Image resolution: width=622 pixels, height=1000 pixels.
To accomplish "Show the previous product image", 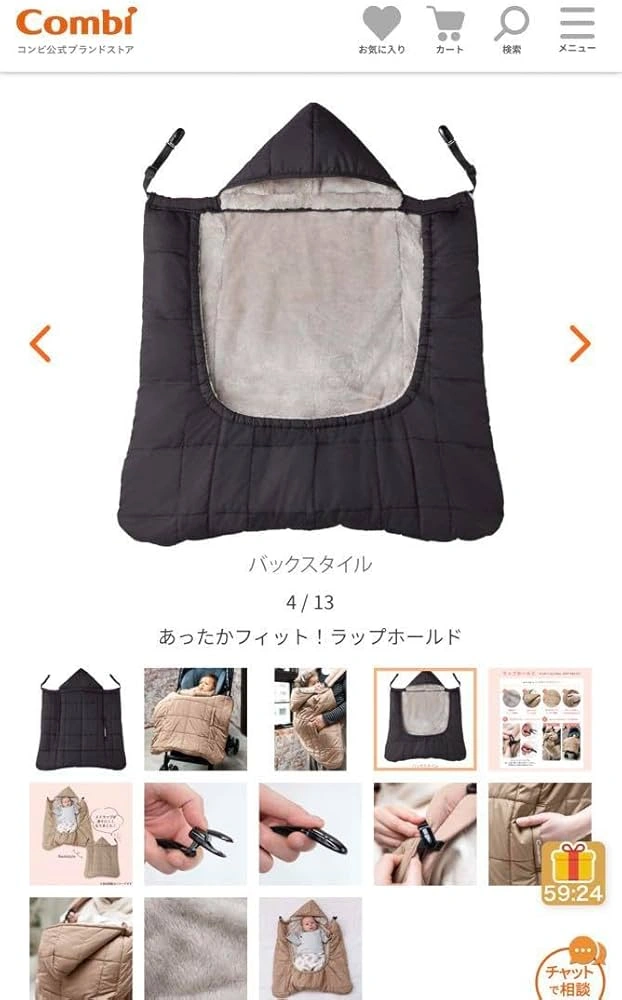I will (x=40, y=343).
